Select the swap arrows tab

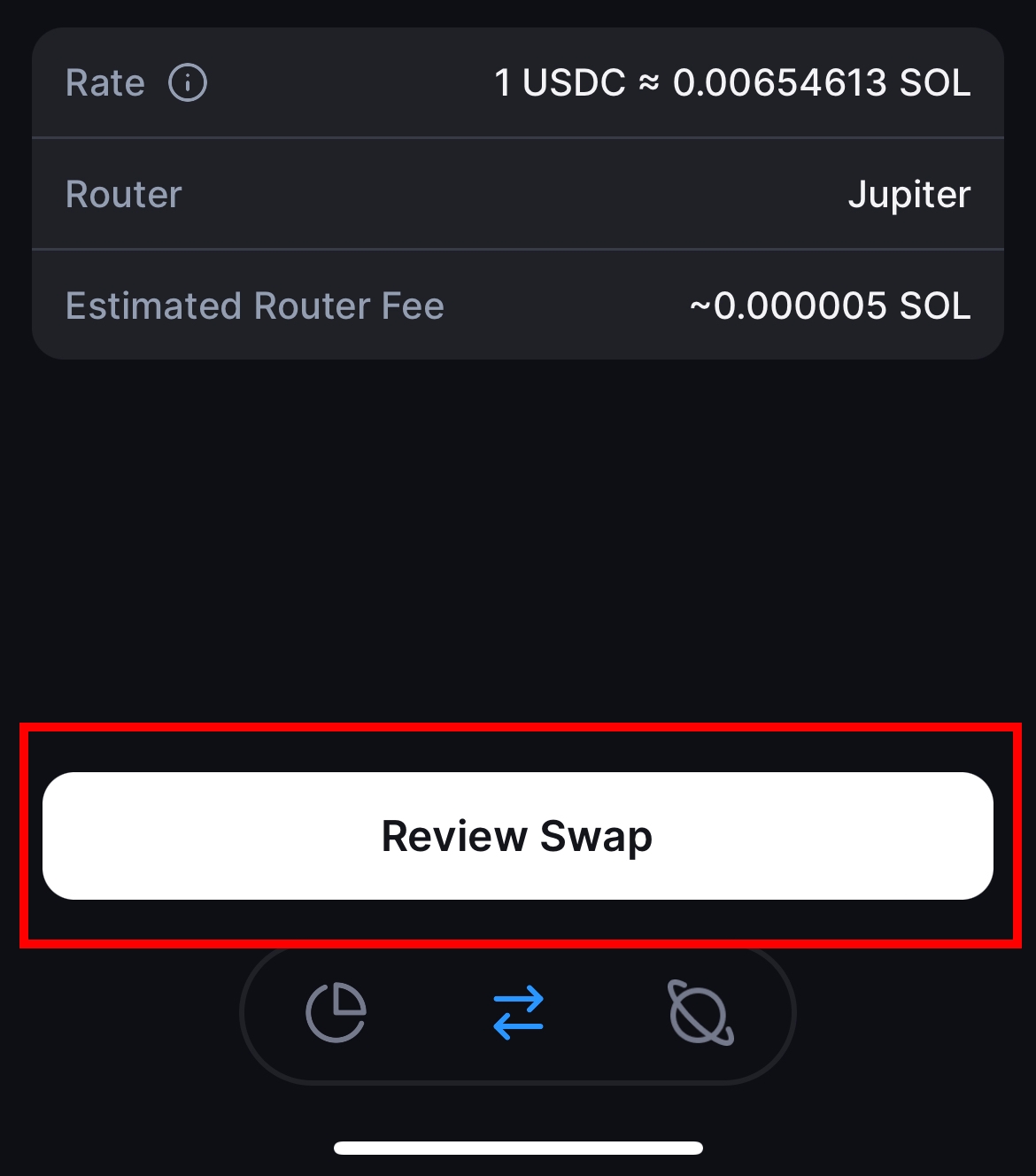pos(518,1012)
